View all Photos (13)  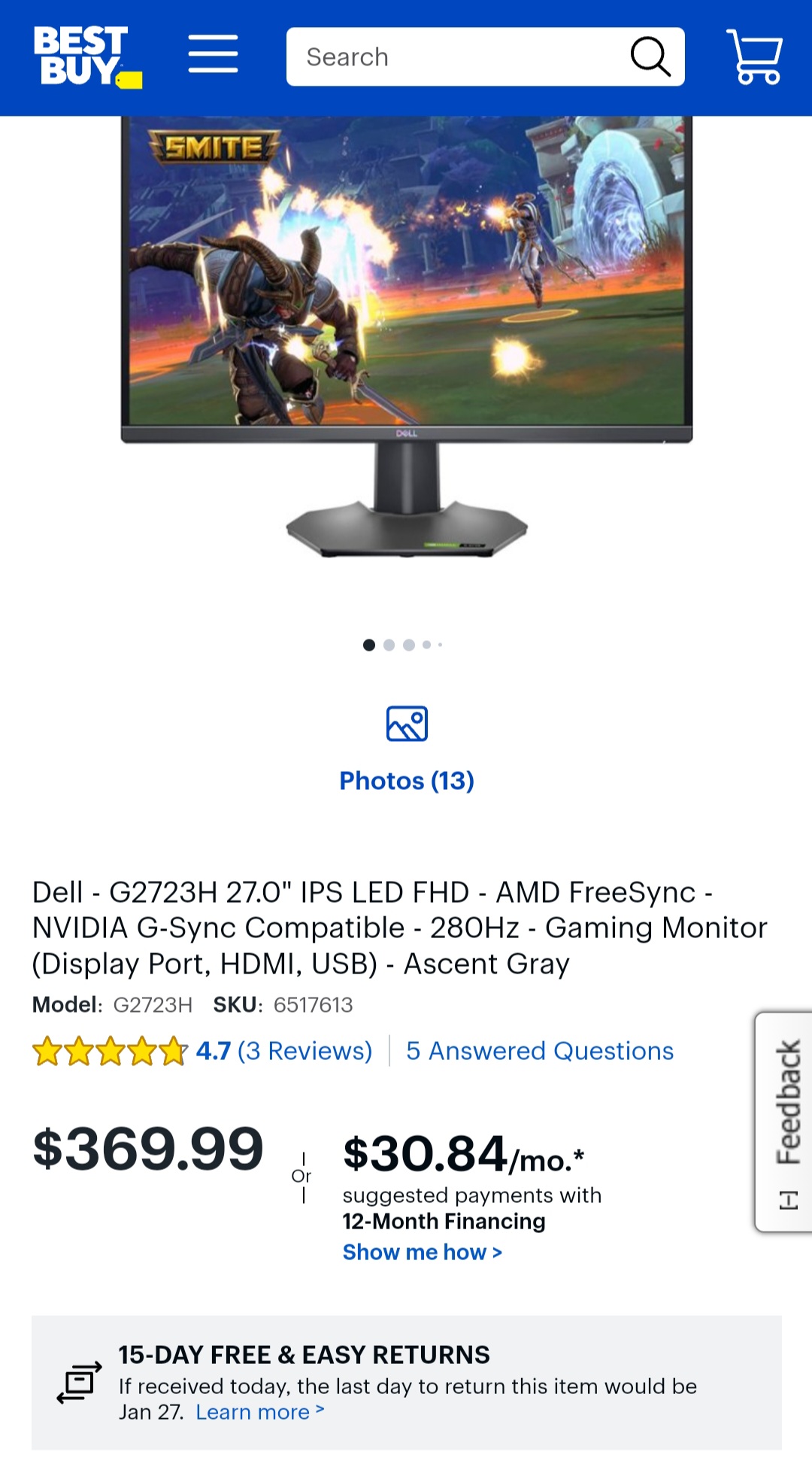[407, 779]
